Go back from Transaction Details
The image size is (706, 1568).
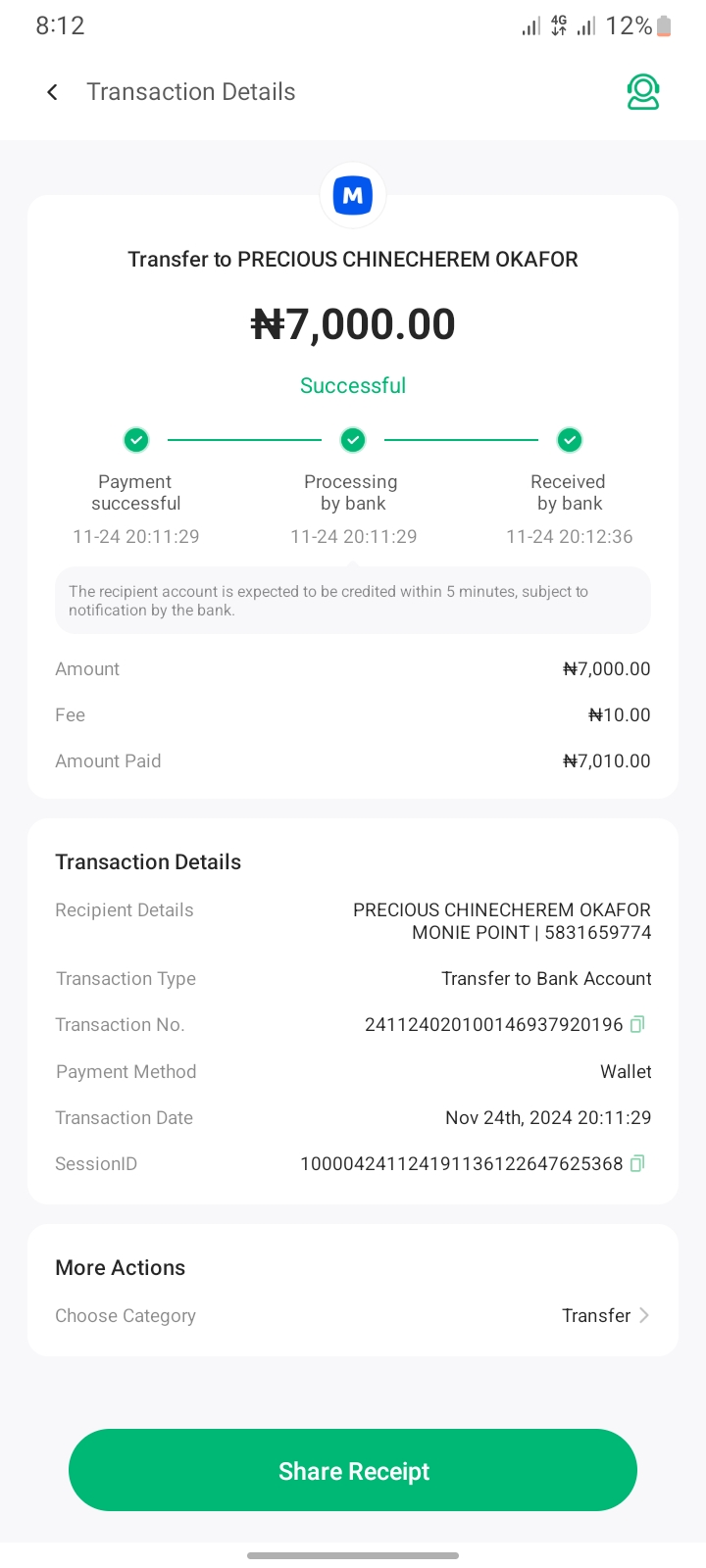pyautogui.click(x=52, y=92)
